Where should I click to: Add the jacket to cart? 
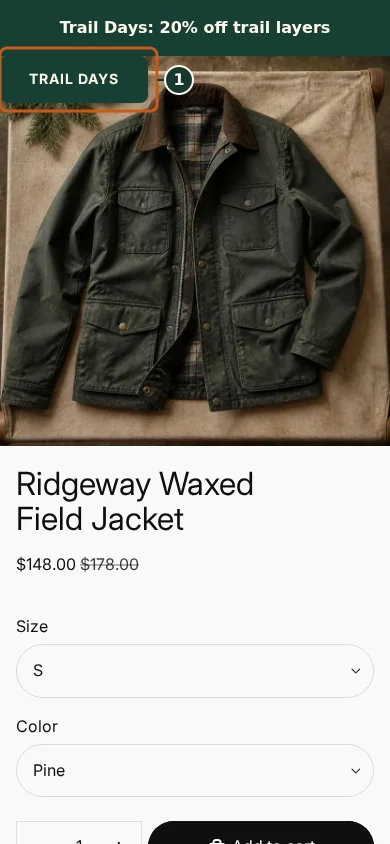261,833
